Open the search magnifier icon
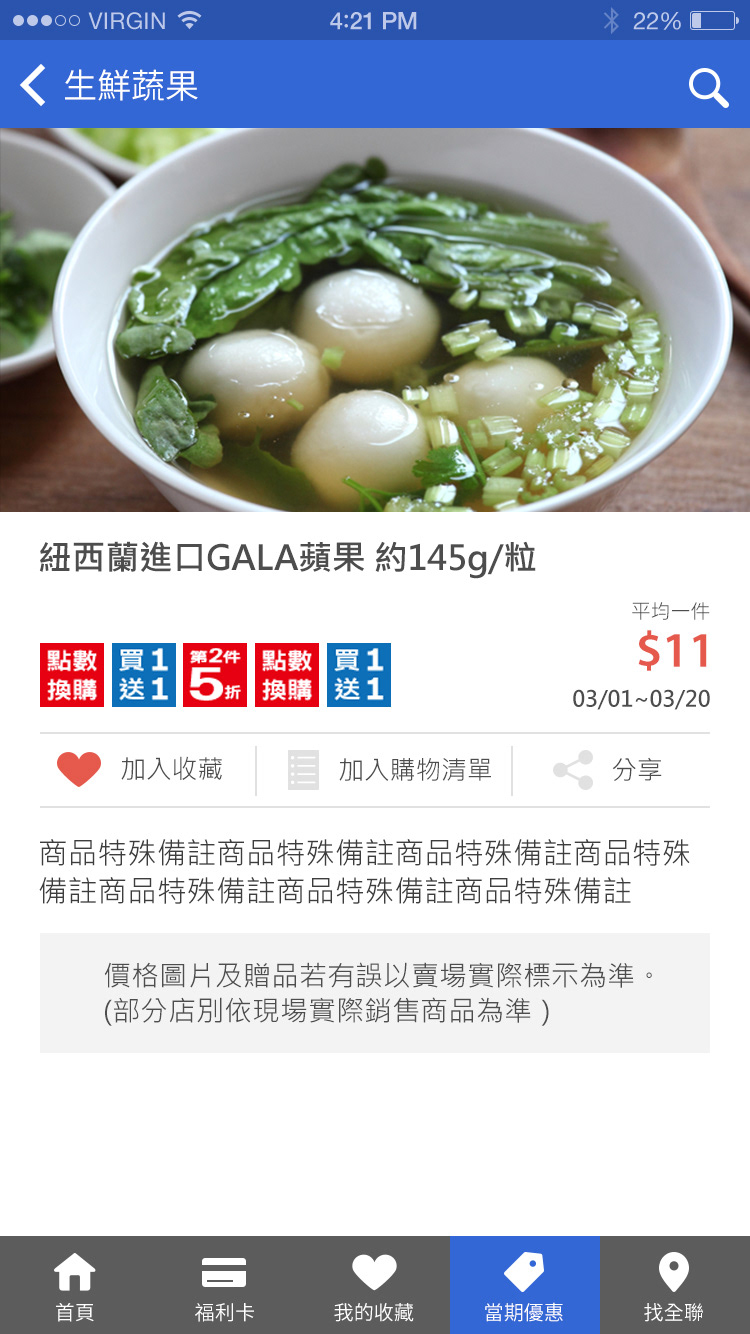The width and height of the screenshot is (750, 1334). click(x=708, y=87)
